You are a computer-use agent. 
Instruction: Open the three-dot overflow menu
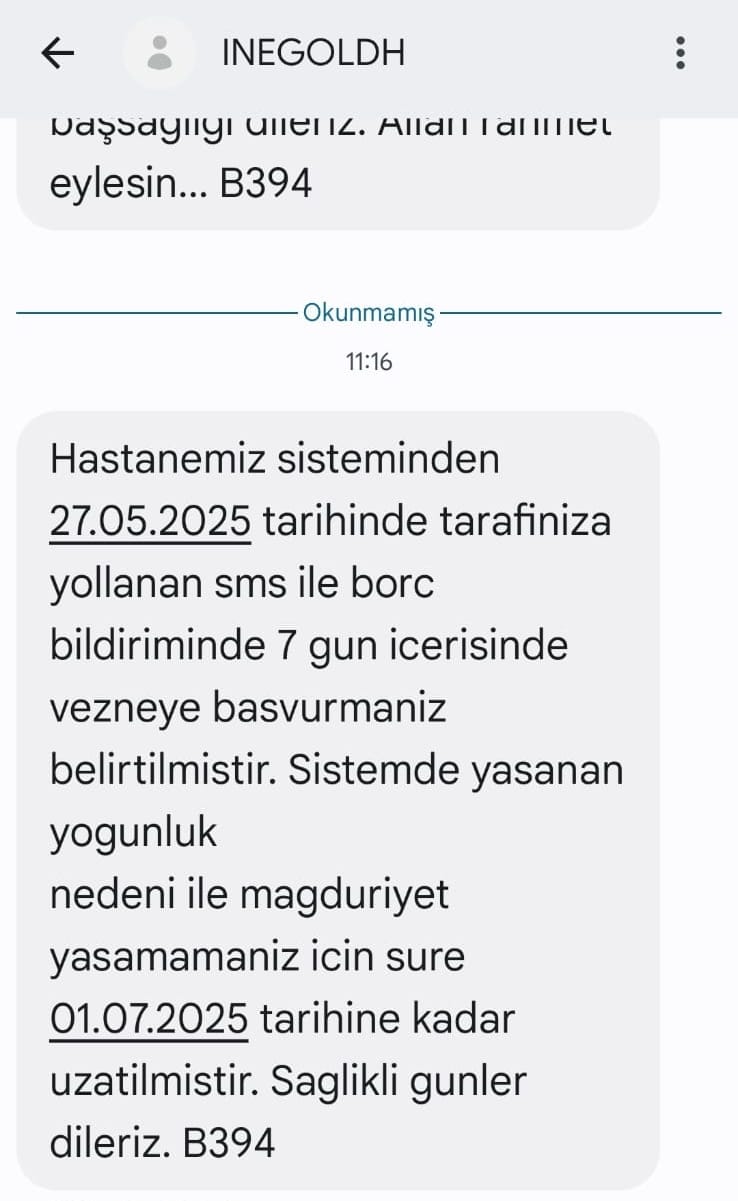pyautogui.click(x=680, y=53)
